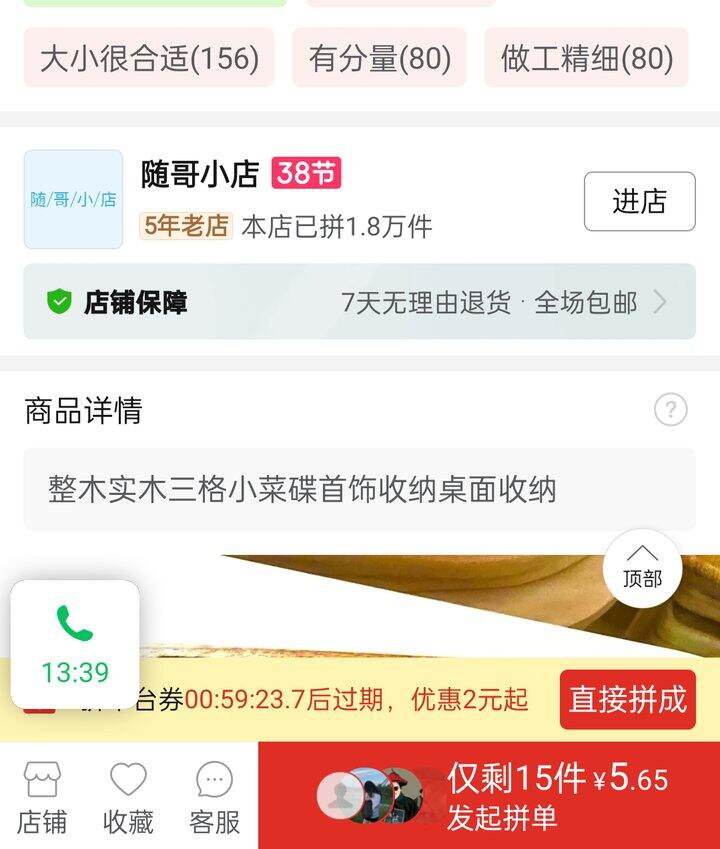This screenshot has width=720, height=849.
Task: Contact customer service via 客服
Action: click(x=214, y=797)
